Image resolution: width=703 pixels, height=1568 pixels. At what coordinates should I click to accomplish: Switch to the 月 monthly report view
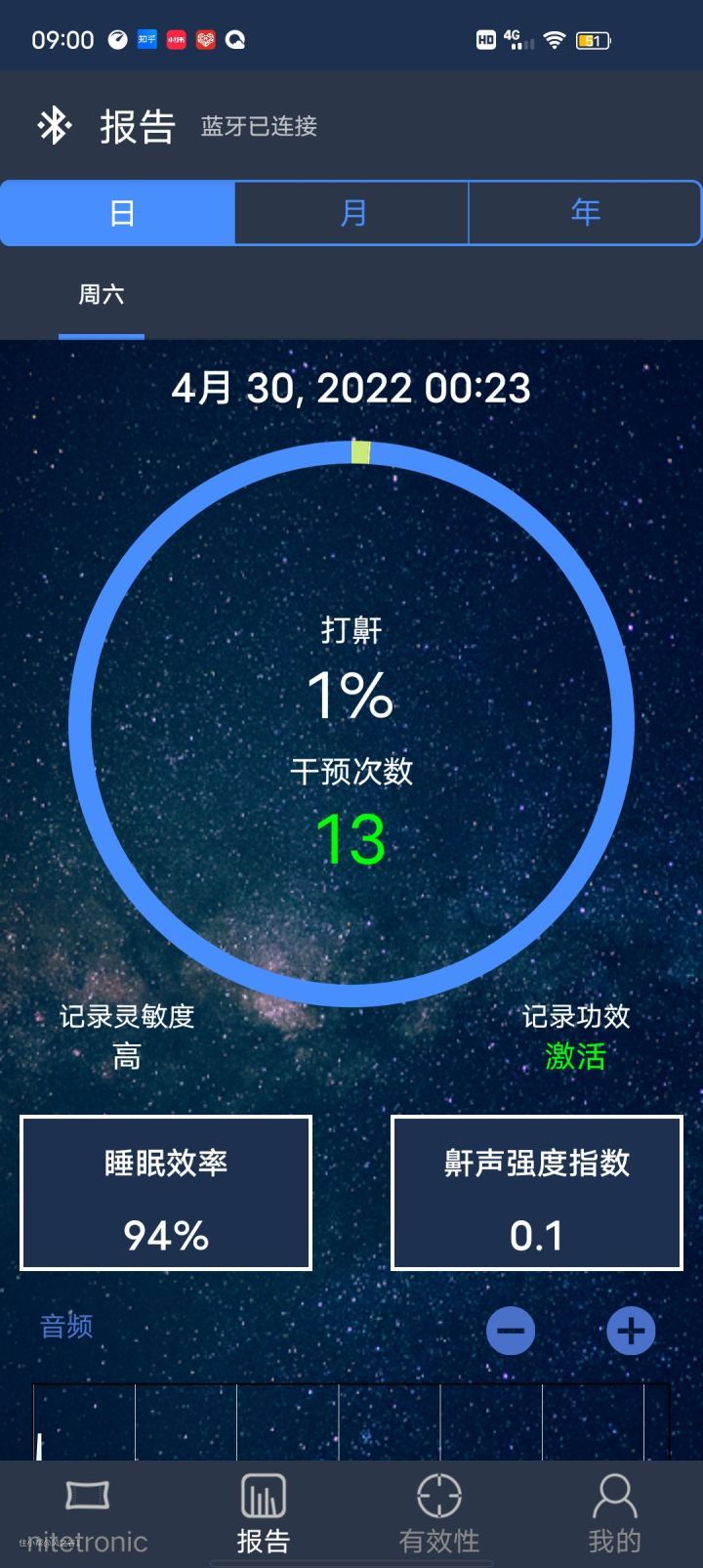click(x=352, y=213)
